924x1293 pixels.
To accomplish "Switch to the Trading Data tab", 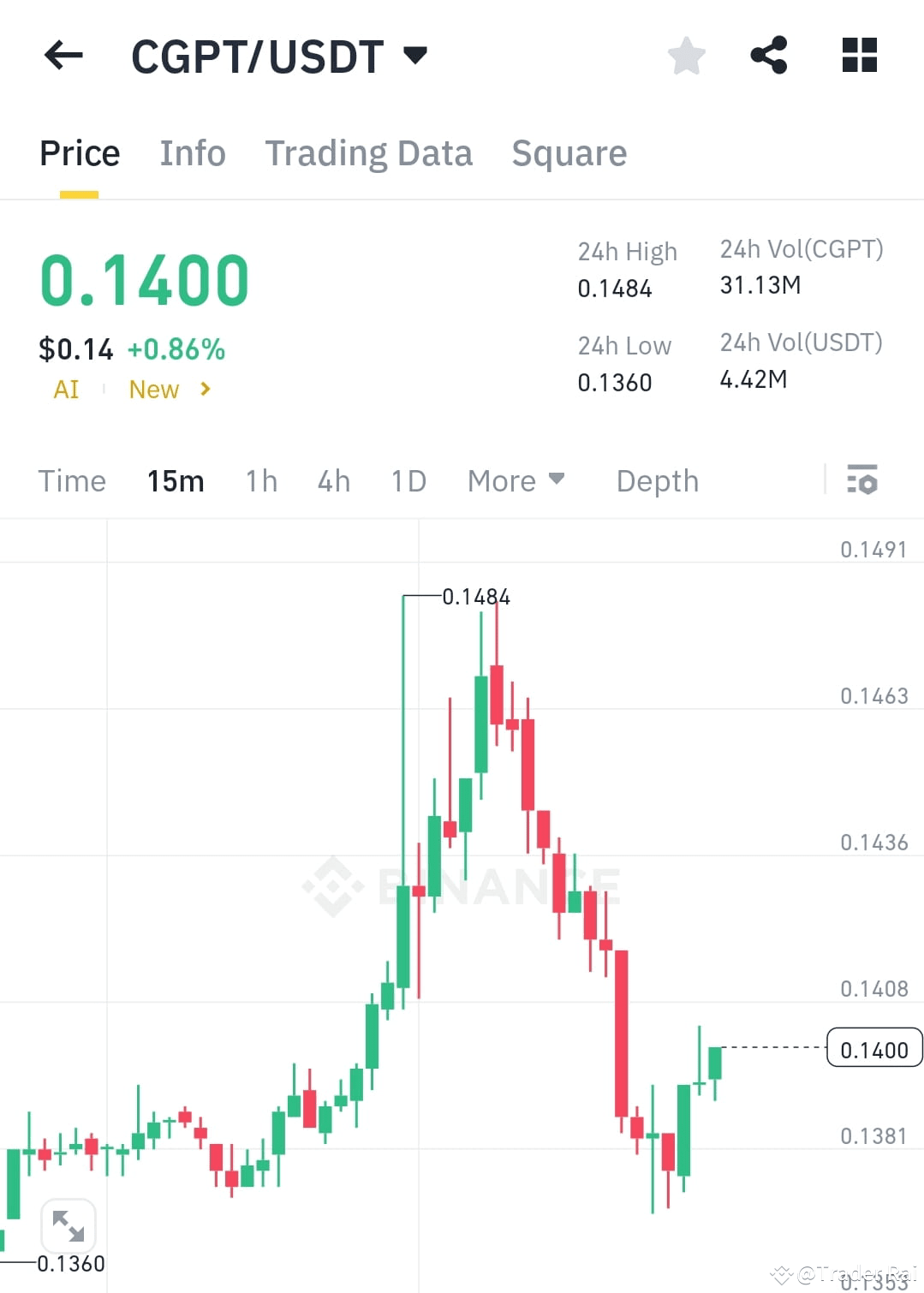I will click(369, 152).
